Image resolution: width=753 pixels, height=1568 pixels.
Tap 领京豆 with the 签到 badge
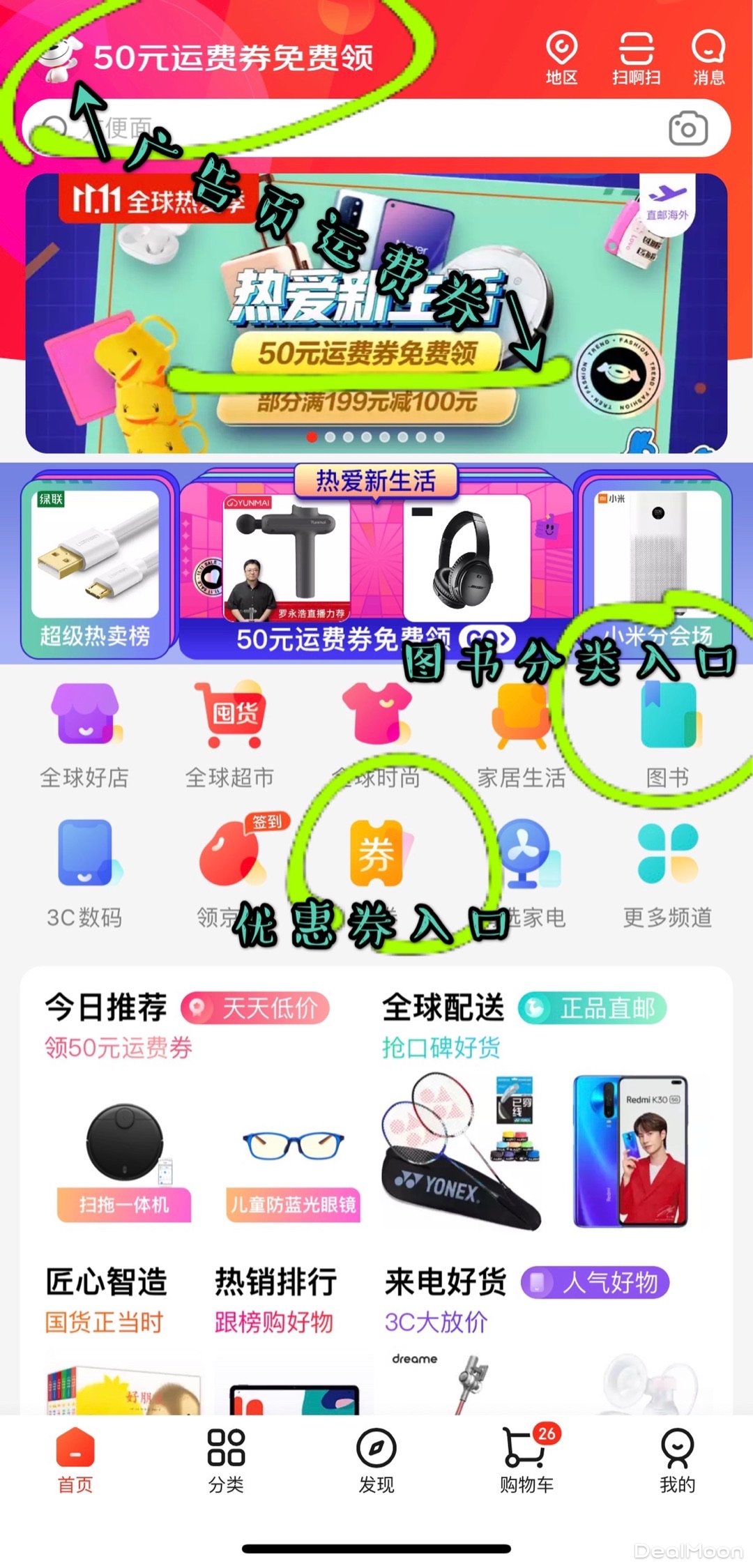(x=231, y=858)
